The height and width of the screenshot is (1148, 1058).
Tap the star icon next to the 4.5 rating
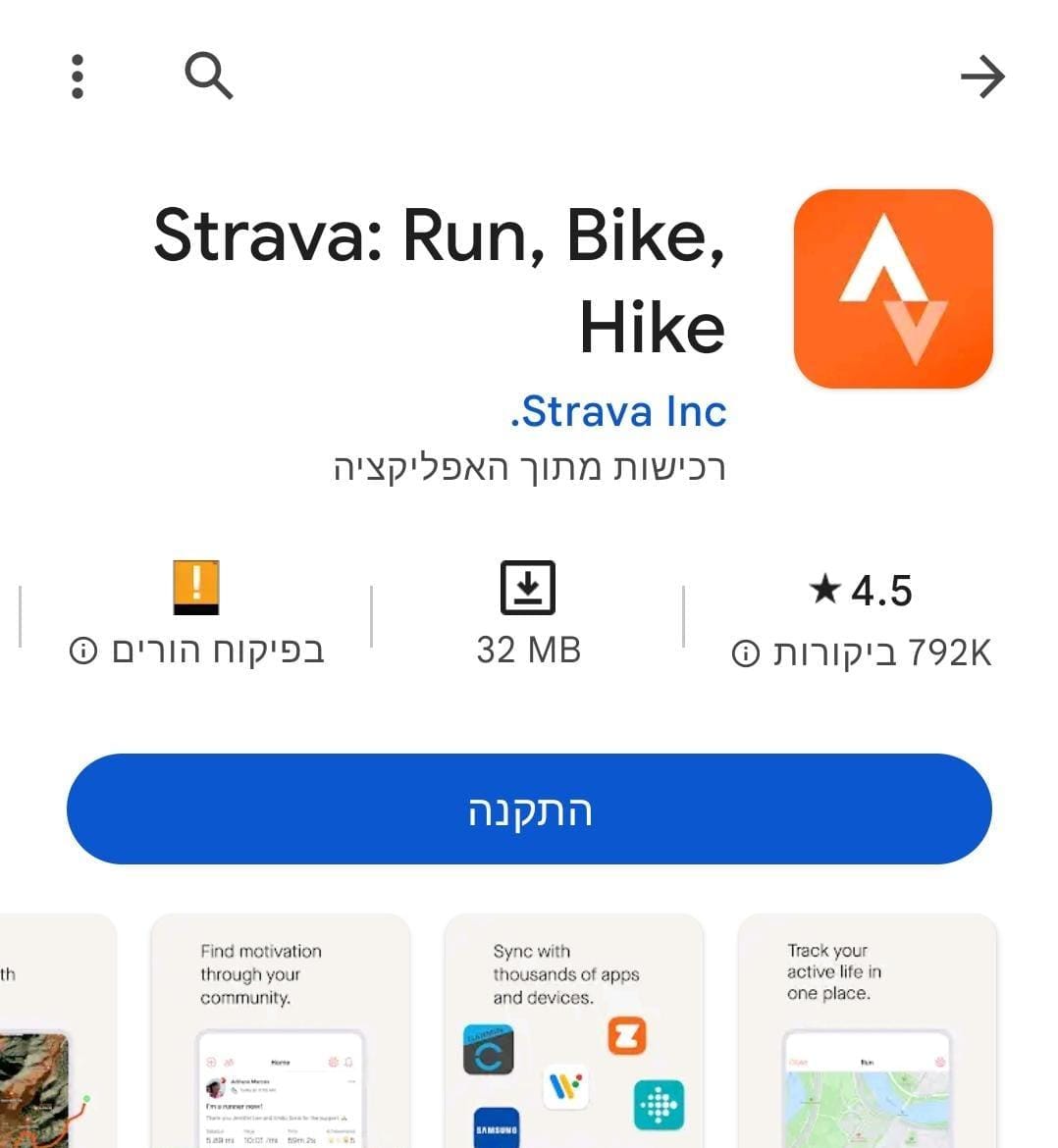(x=825, y=590)
